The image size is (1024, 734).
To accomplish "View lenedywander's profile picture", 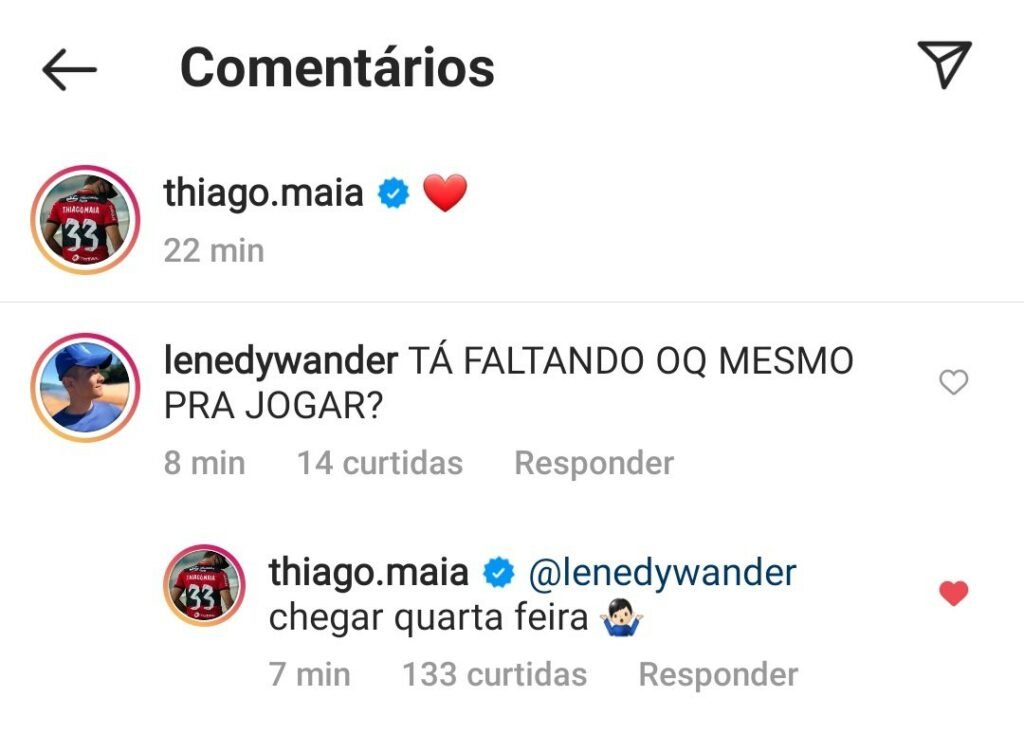I will pyautogui.click(x=84, y=386).
